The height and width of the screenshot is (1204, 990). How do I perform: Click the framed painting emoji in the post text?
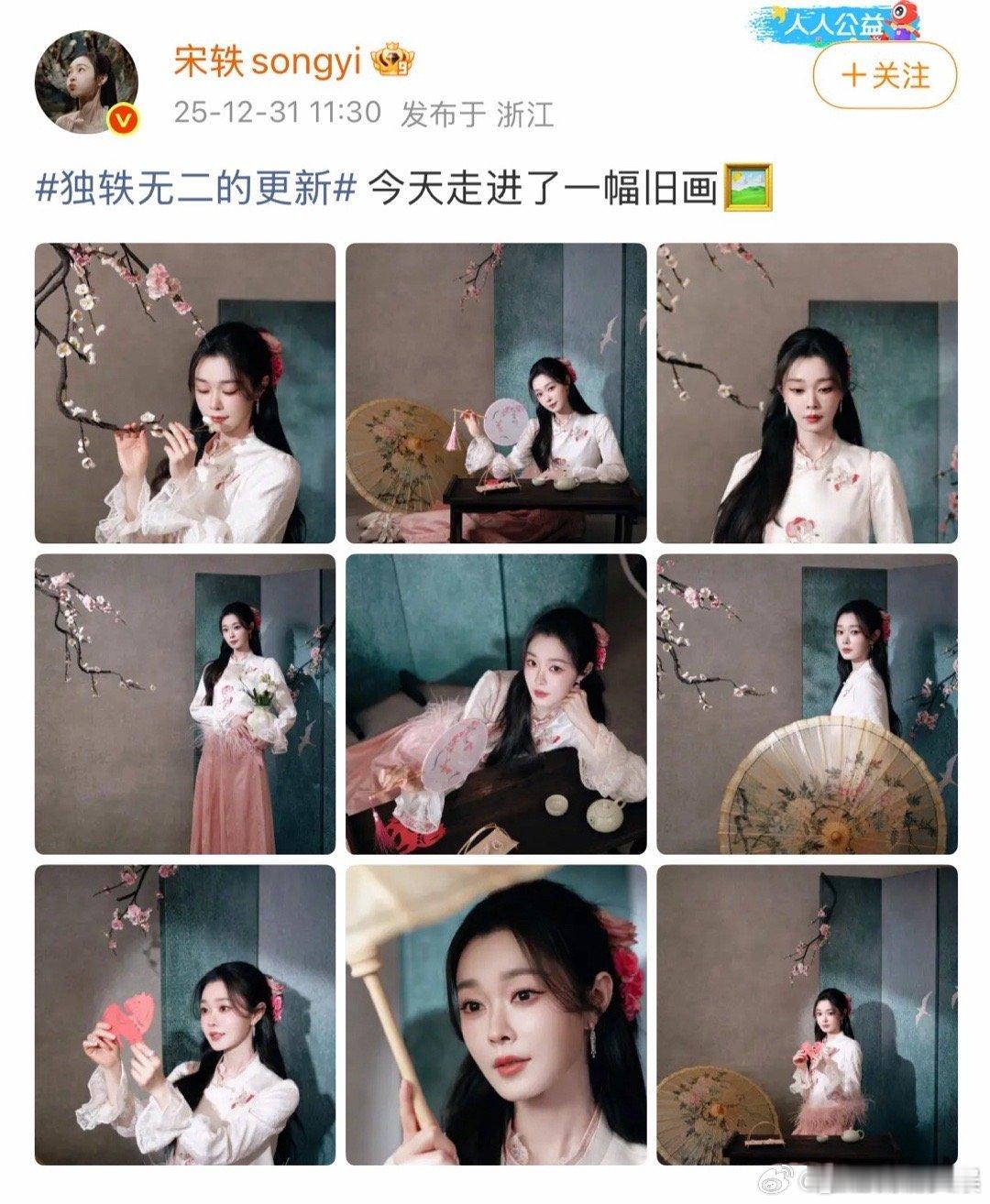(x=749, y=188)
